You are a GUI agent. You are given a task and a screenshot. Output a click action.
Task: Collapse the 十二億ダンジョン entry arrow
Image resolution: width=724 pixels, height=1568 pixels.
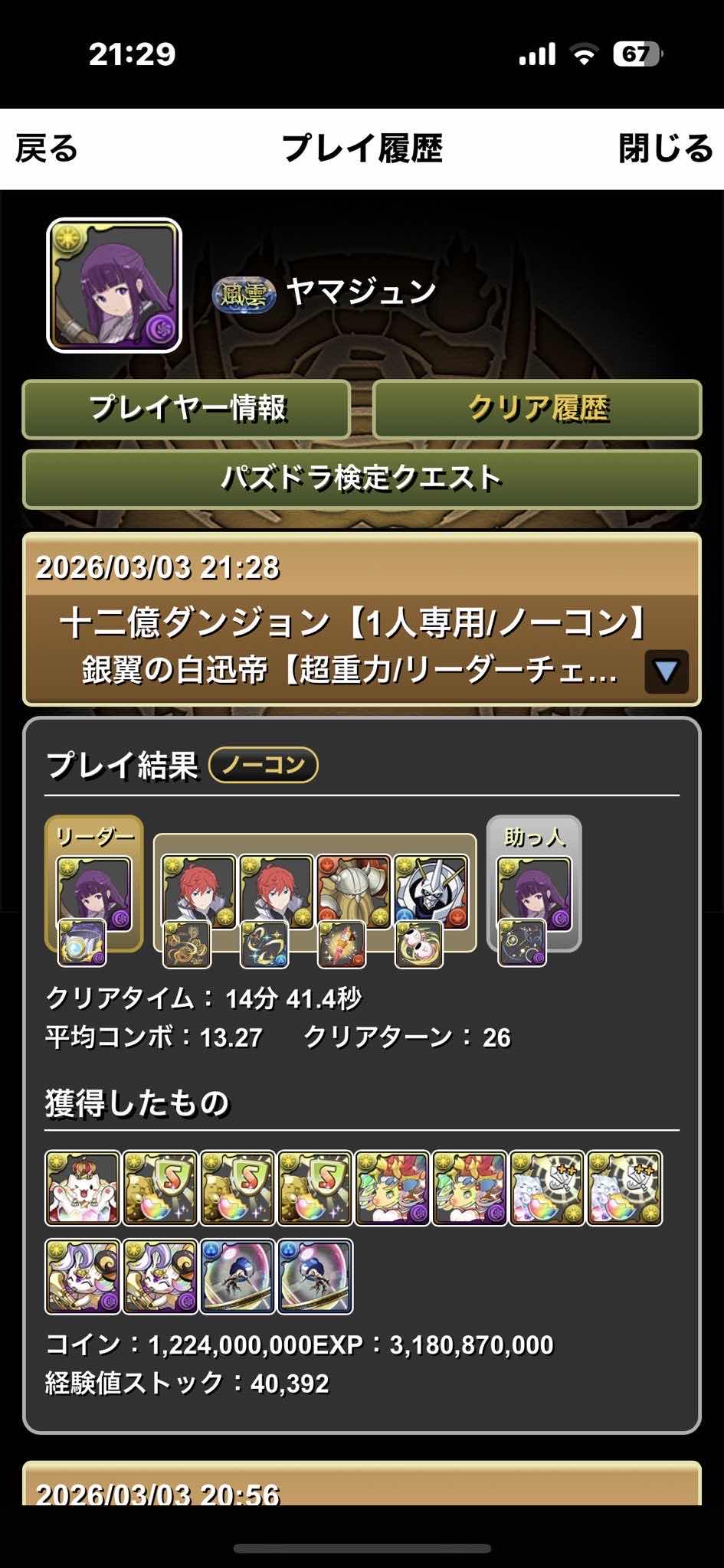pos(666,671)
